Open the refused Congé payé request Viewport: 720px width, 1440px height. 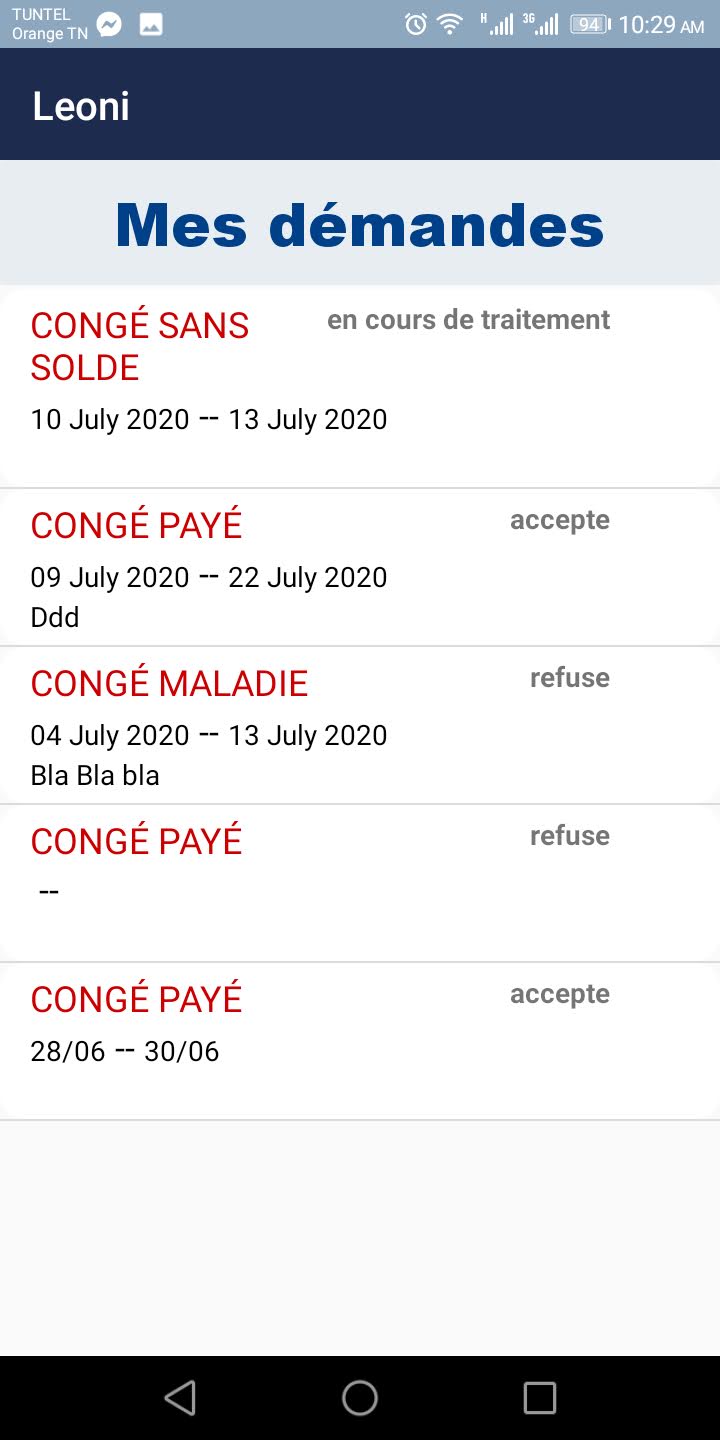360,883
